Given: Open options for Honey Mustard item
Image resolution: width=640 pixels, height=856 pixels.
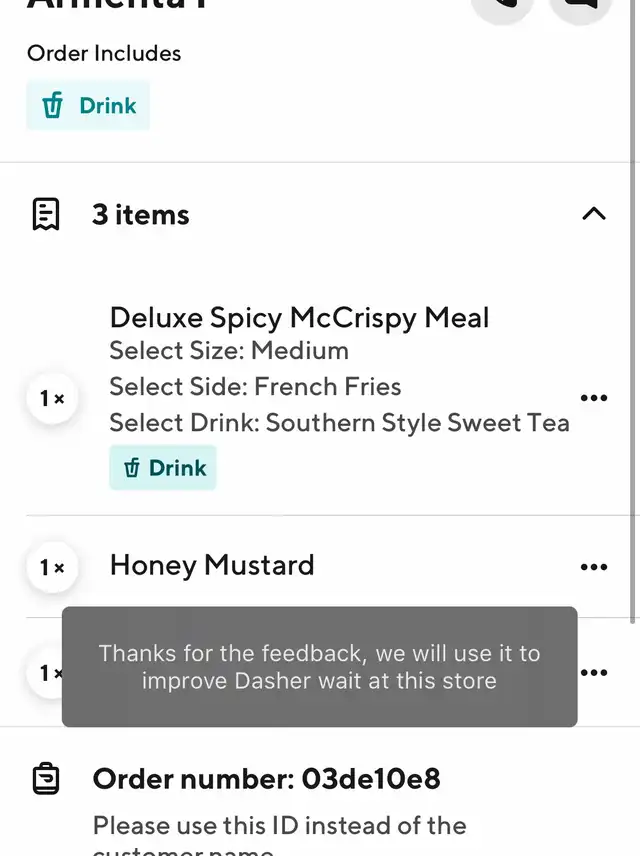Looking at the screenshot, I should (x=594, y=567).
